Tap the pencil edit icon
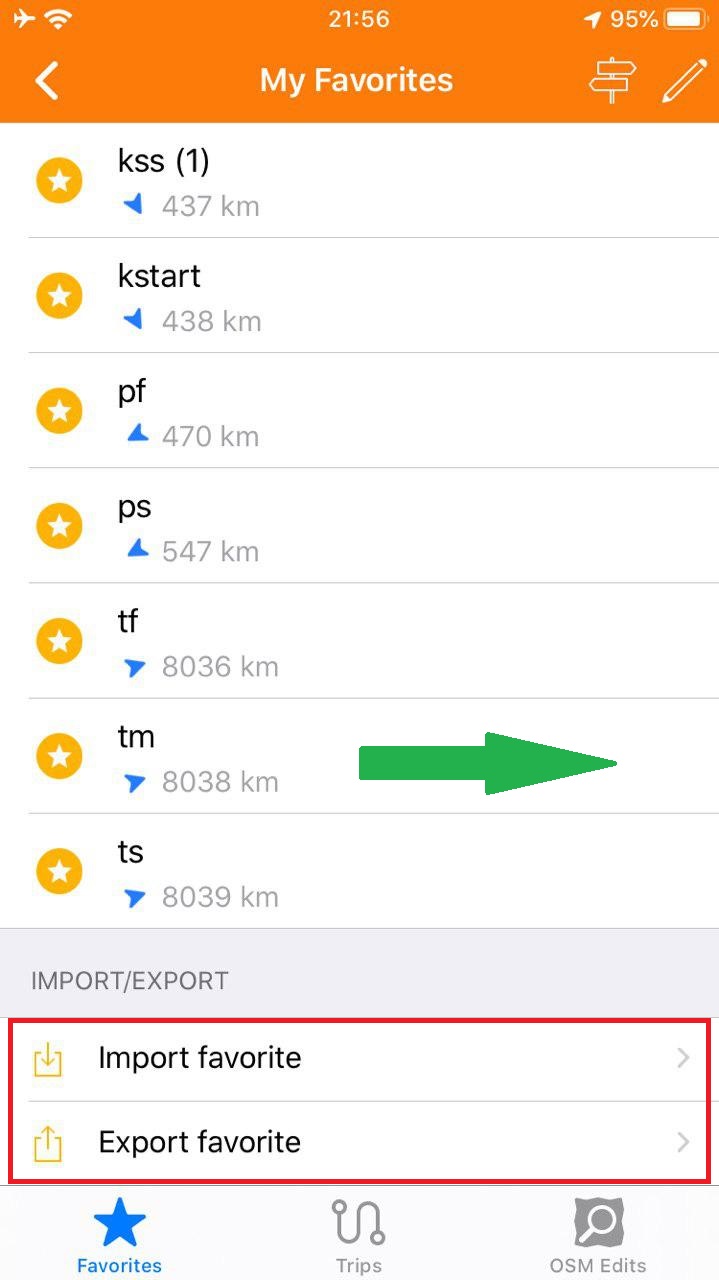Viewport: 719px width, 1280px height. [684, 80]
